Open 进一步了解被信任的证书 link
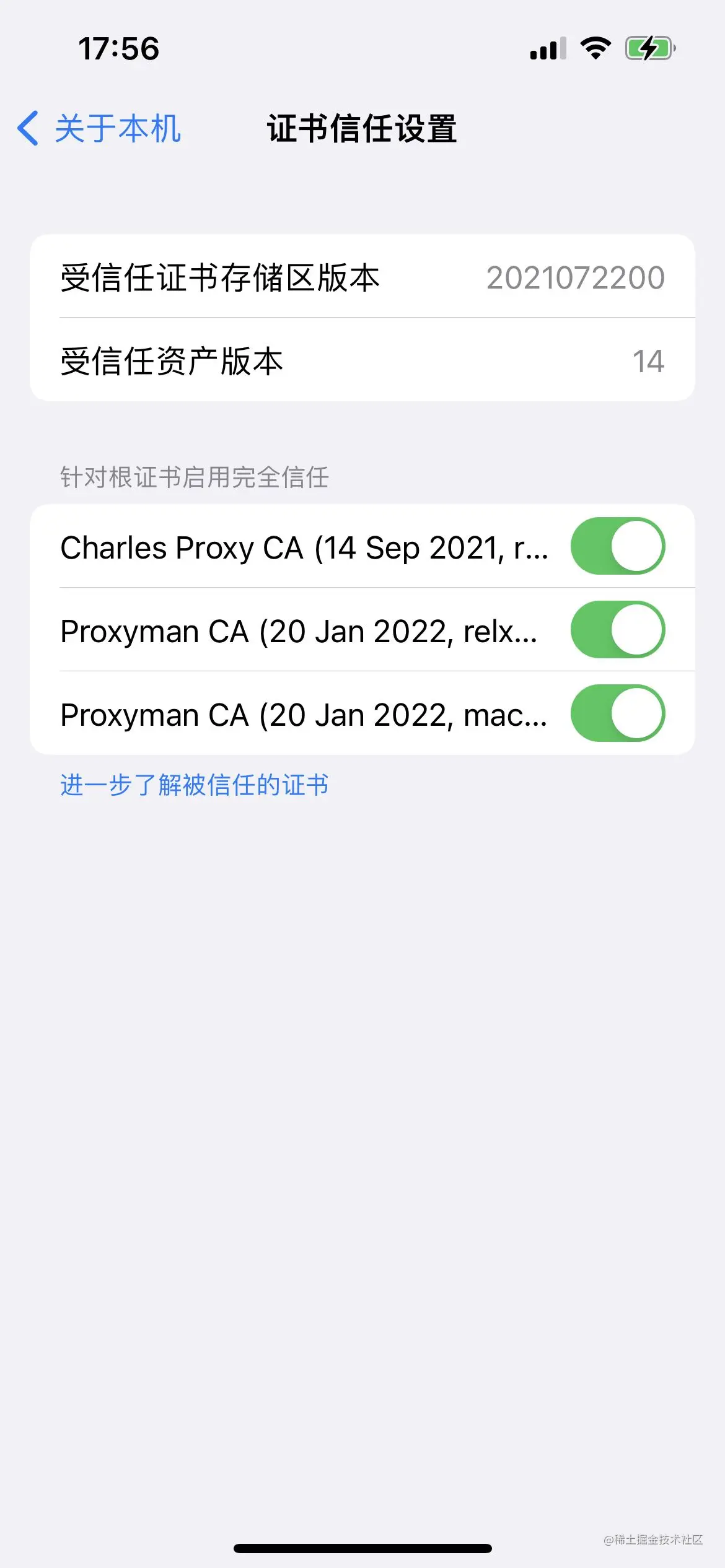The image size is (725, 1568). 194,785
